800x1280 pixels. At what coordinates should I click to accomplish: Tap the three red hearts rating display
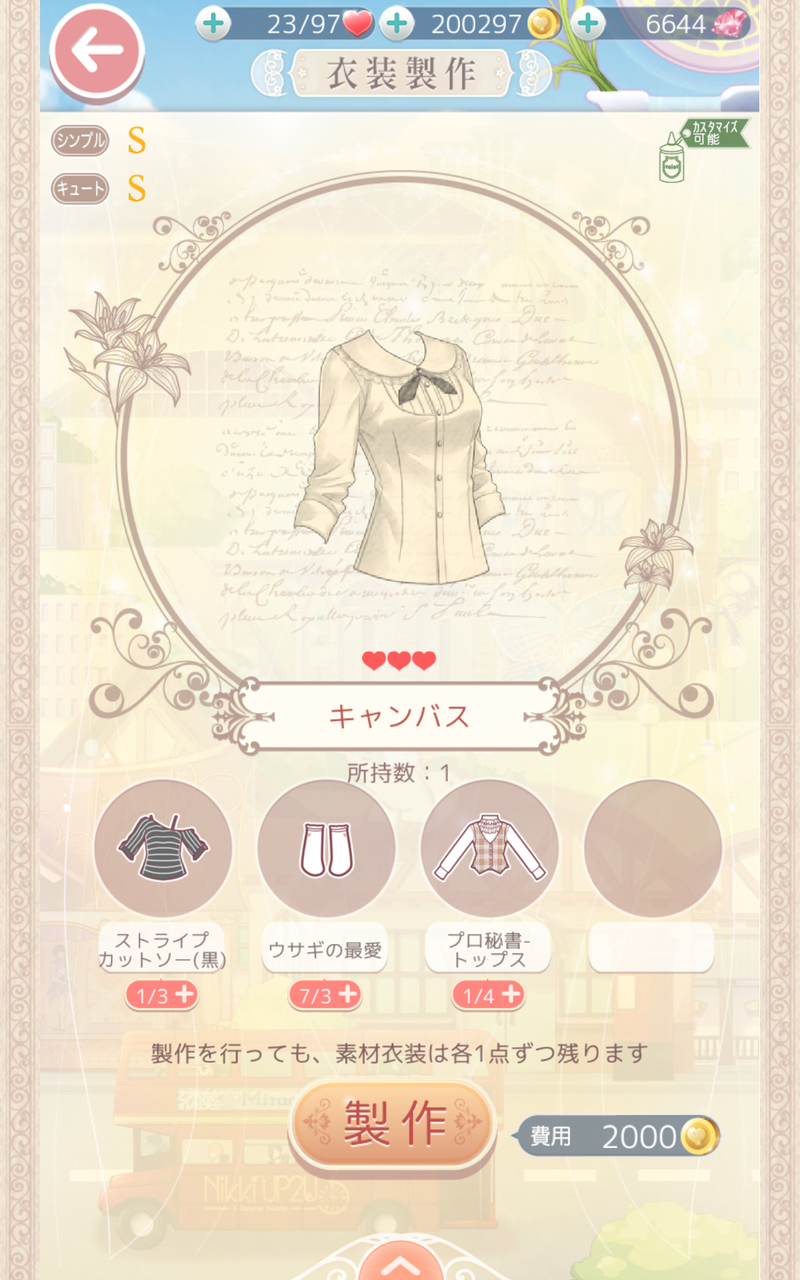click(x=401, y=662)
